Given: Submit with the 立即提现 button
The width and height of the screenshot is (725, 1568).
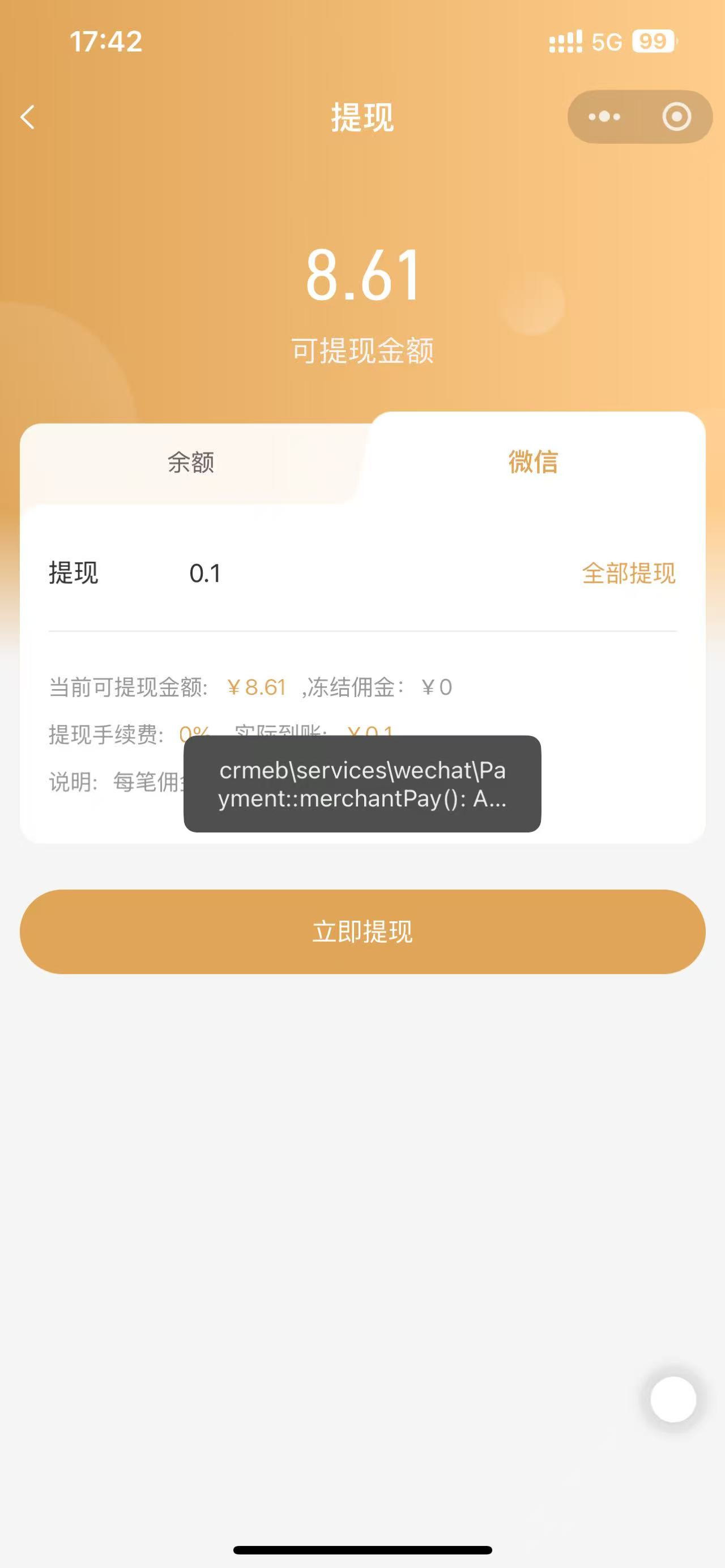Looking at the screenshot, I should [362, 932].
